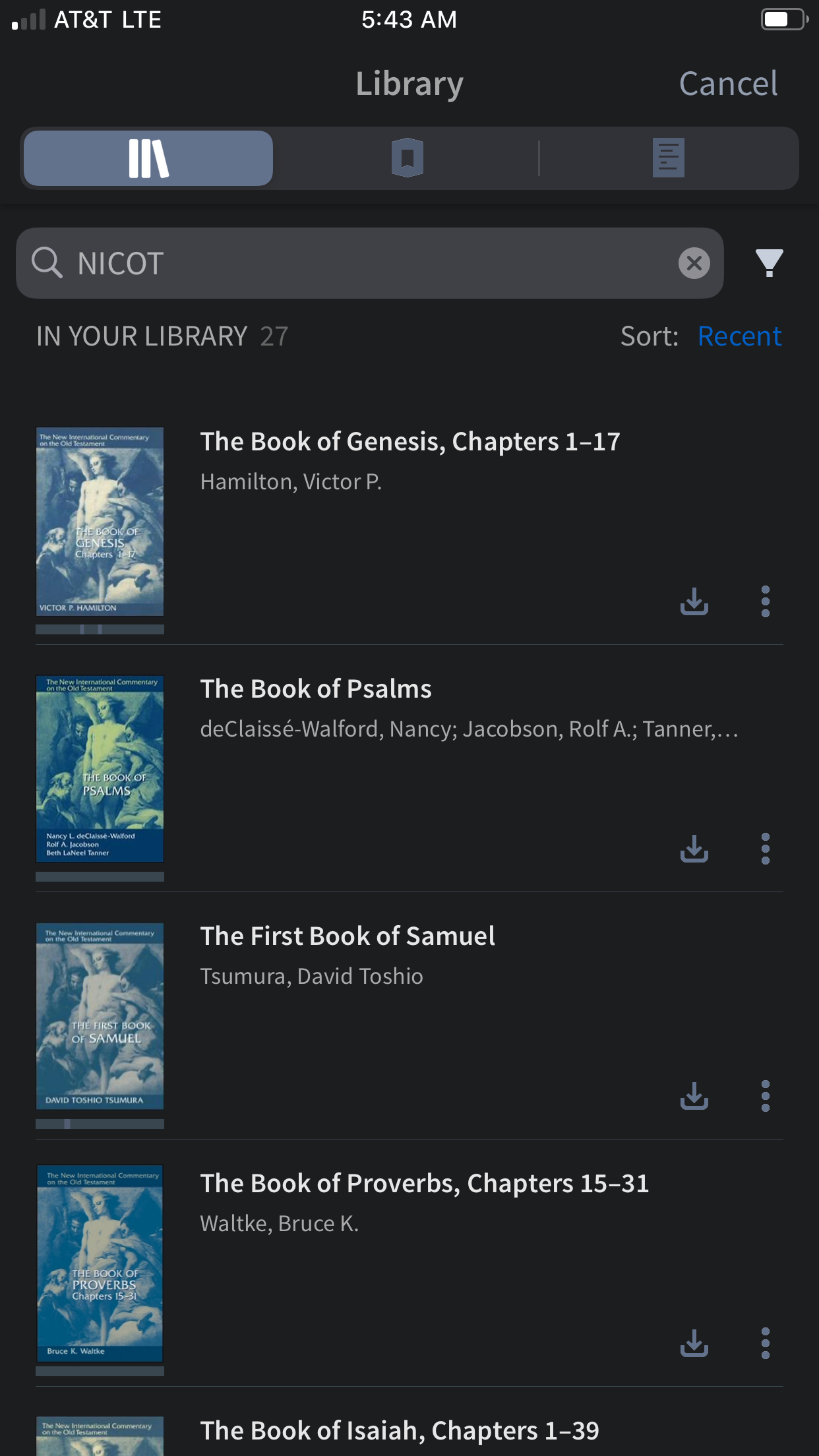Download The First Book of Samuel
The image size is (819, 1456).
pos(694,1096)
